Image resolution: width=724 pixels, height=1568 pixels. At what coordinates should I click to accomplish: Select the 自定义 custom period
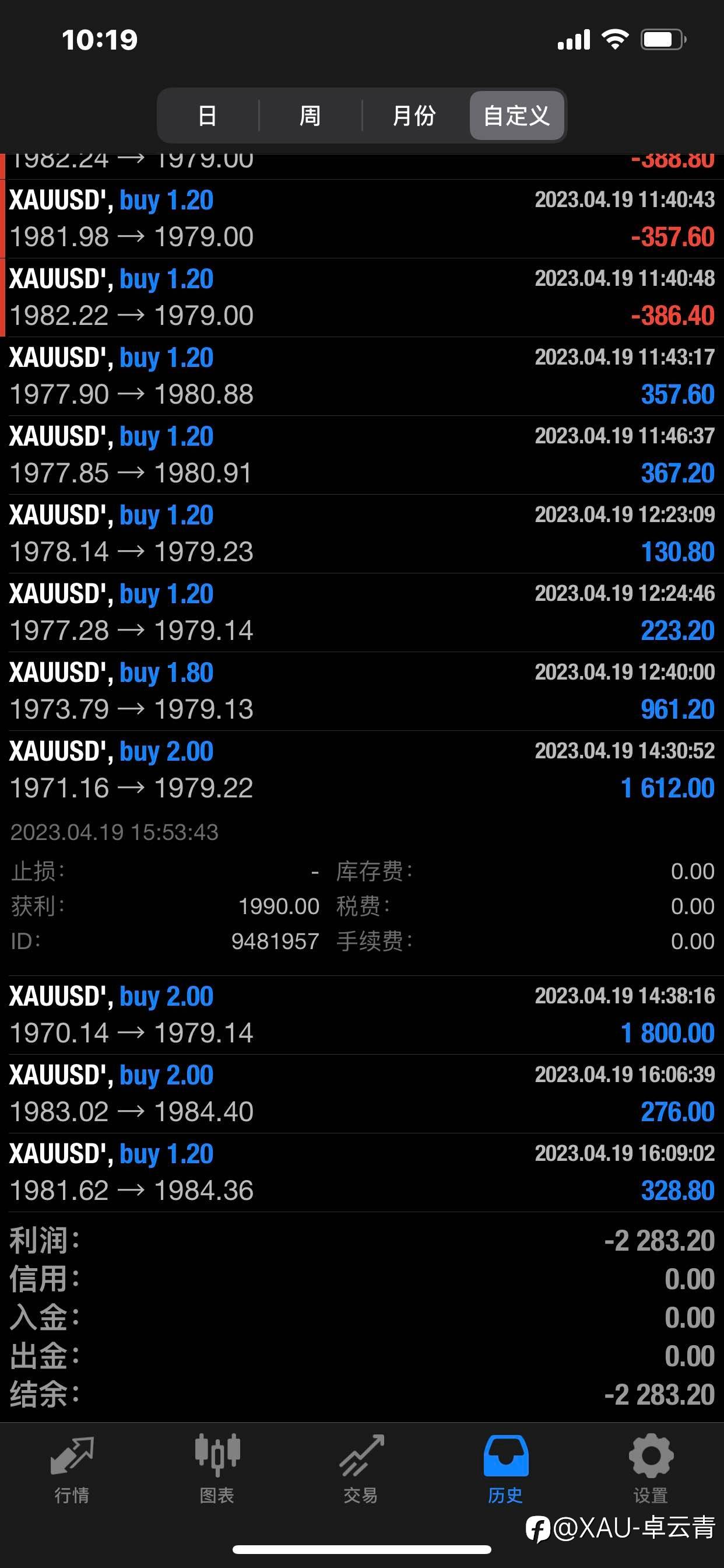516,116
